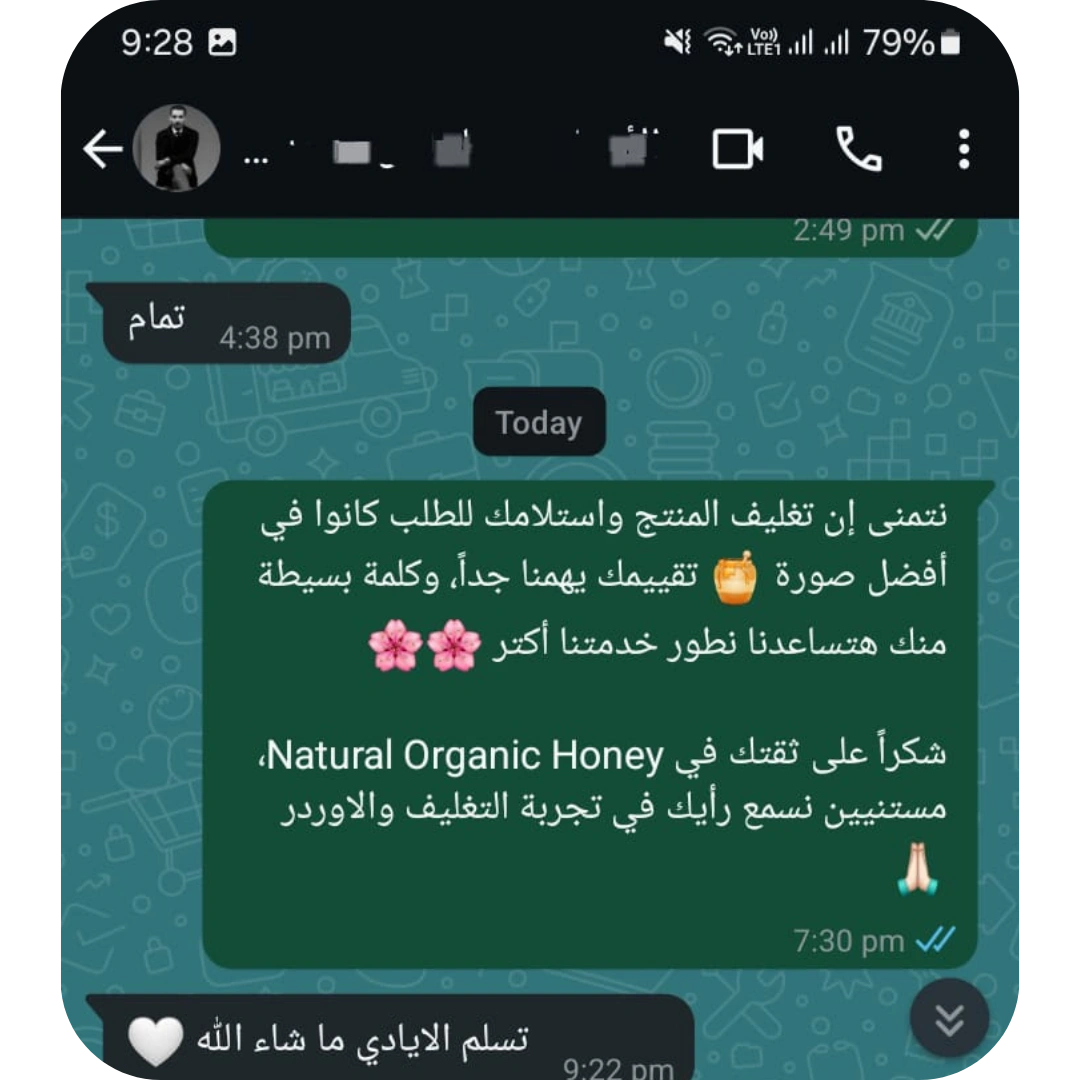Start a voice call
The image size is (1080, 1080).
pos(858,150)
